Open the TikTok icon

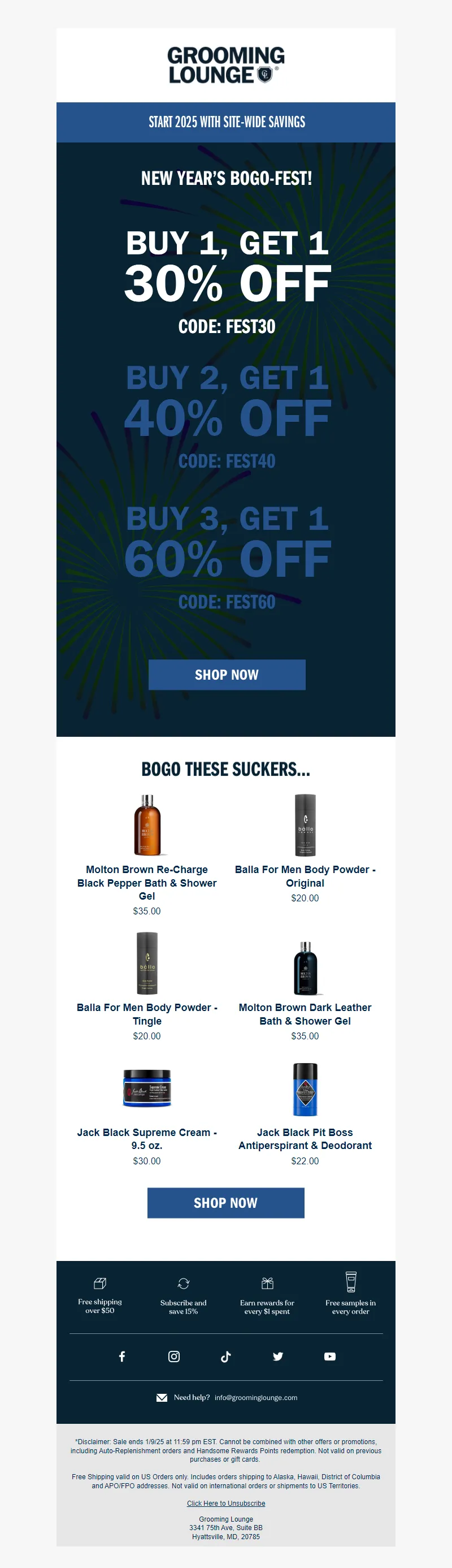[225, 1356]
